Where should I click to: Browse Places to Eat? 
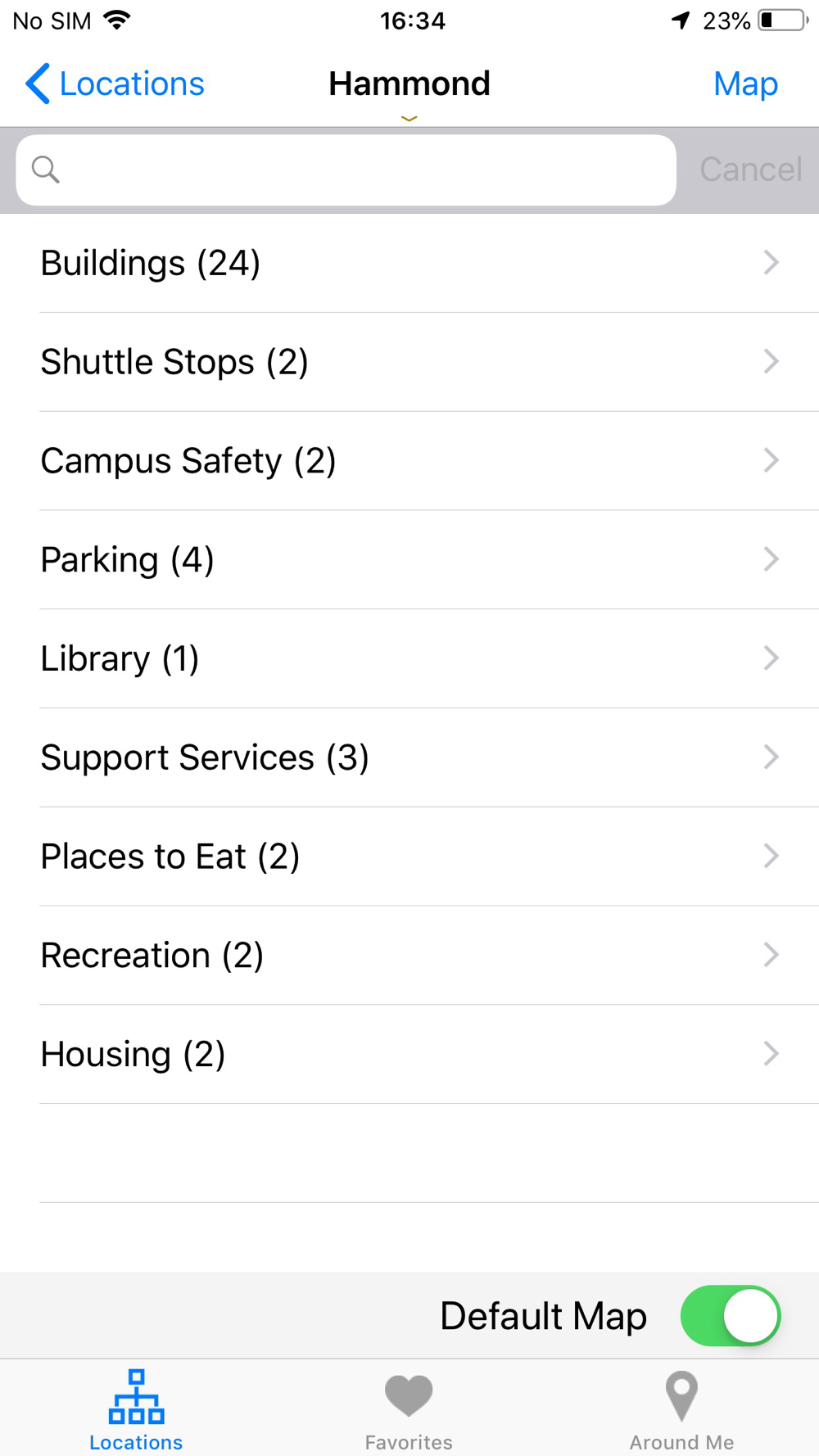tap(409, 857)
